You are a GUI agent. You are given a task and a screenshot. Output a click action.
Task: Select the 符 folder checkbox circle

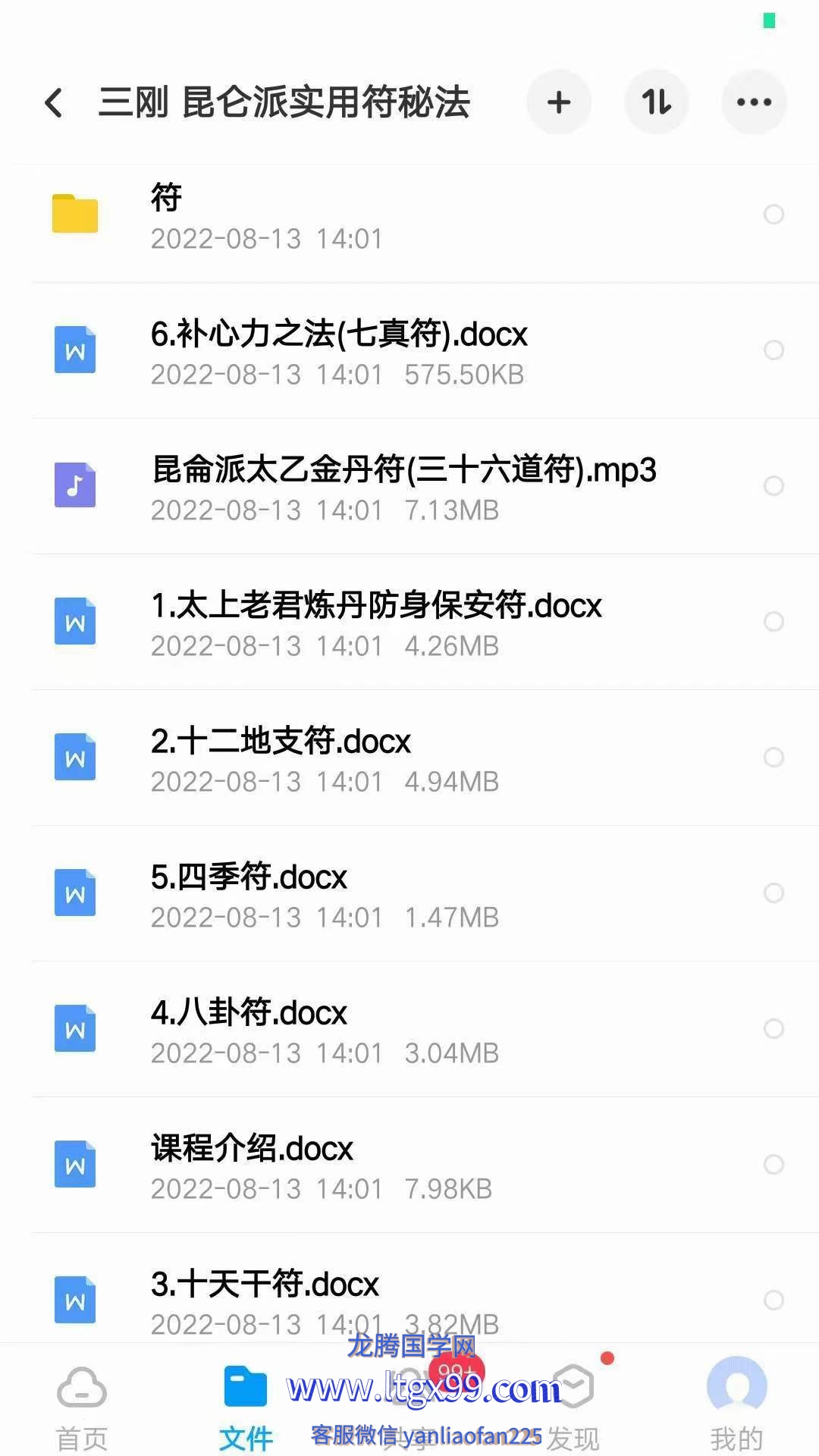click(x=773, y=215)
